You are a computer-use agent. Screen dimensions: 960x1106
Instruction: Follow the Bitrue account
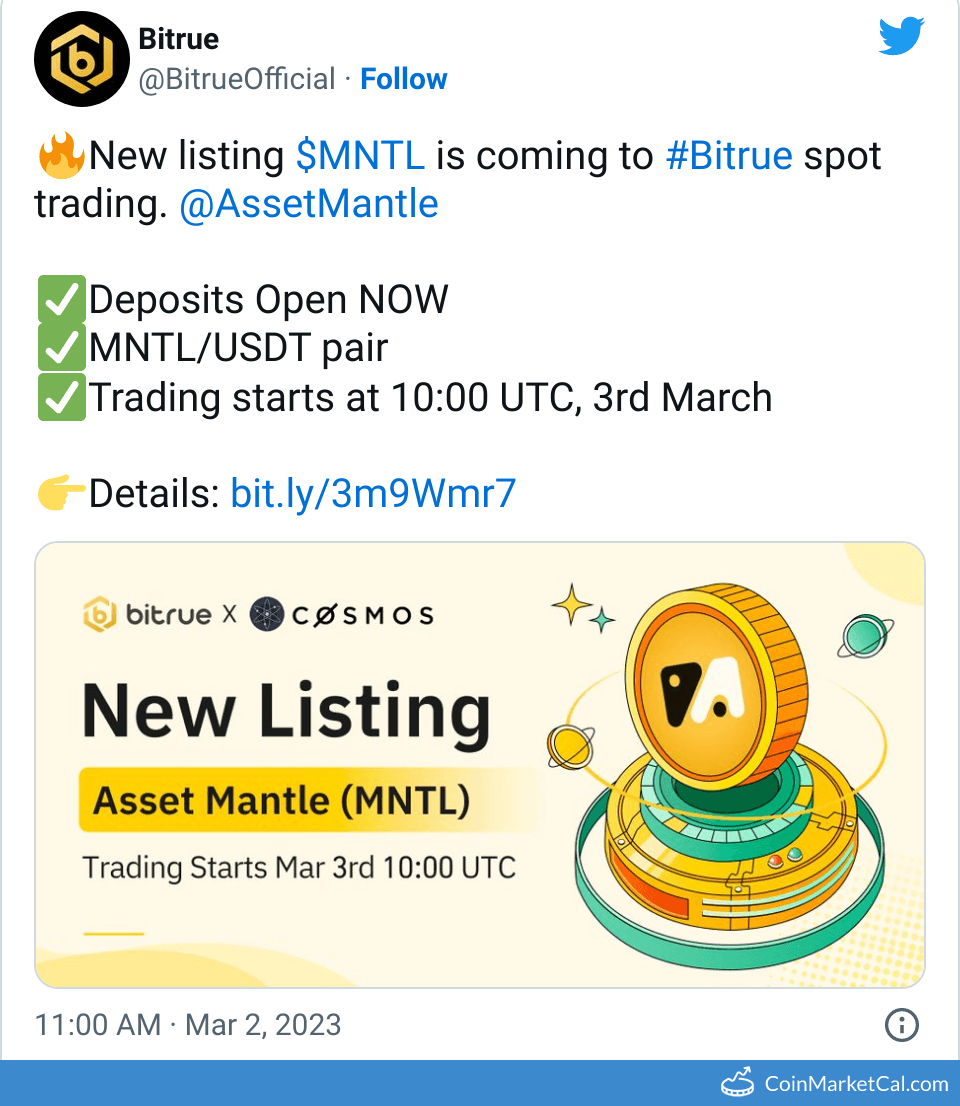403,79
